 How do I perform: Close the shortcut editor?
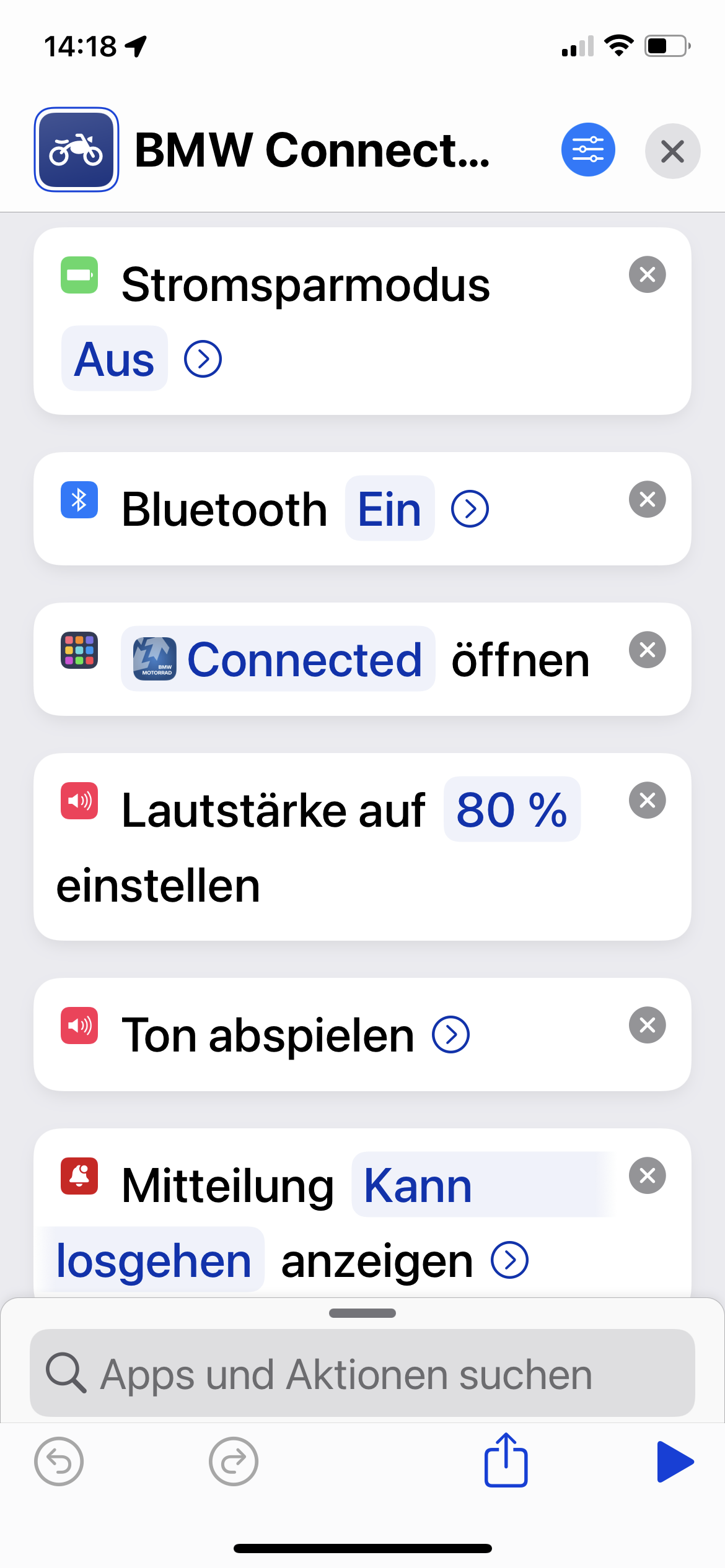tap(672, 151)
